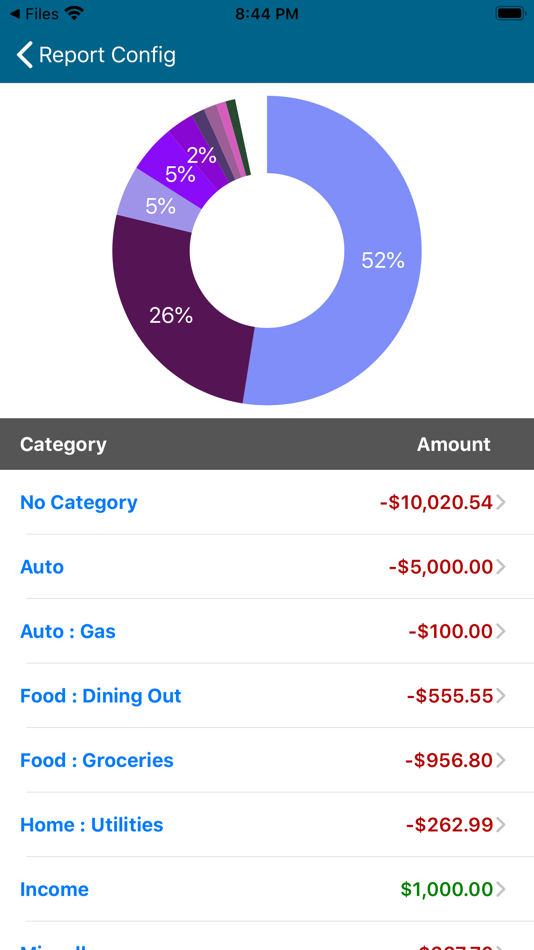Show Home : Utilities details
Viewport: 534px width, 950px height.
click(x=267, y=825)
